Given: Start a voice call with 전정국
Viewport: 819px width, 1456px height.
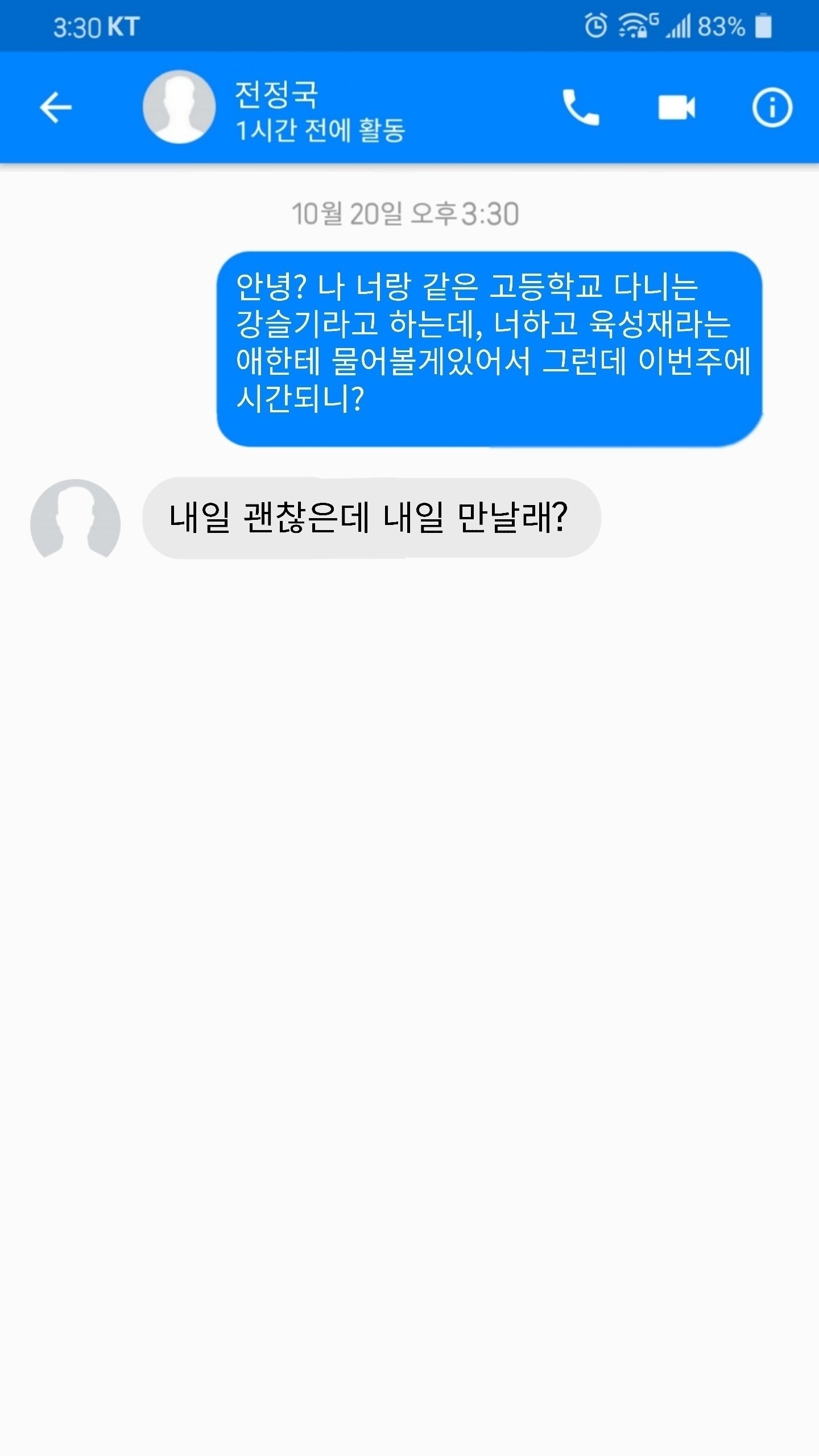Looking at the screenshot, I should pos(581,107).
